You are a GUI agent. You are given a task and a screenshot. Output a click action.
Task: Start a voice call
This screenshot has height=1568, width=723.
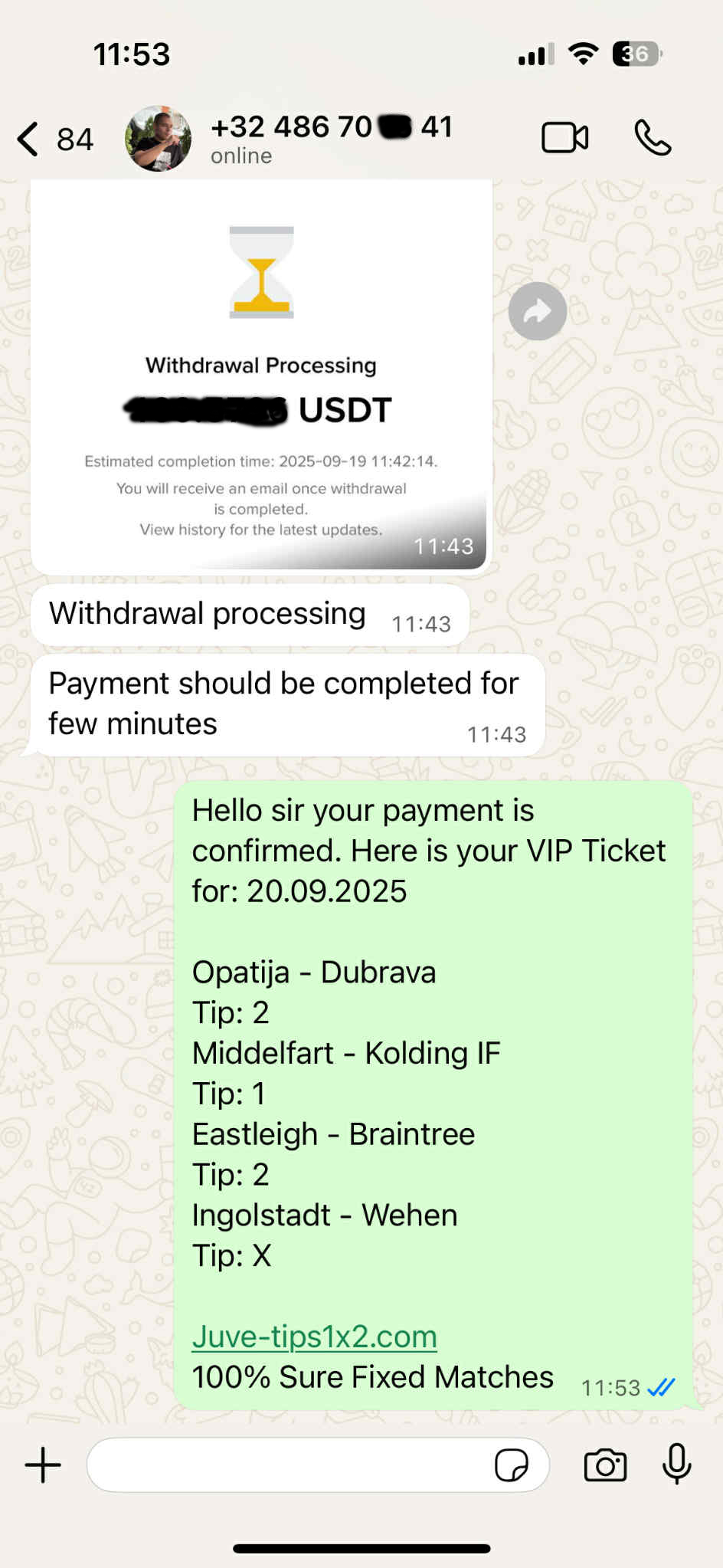[x=653, y=139]
